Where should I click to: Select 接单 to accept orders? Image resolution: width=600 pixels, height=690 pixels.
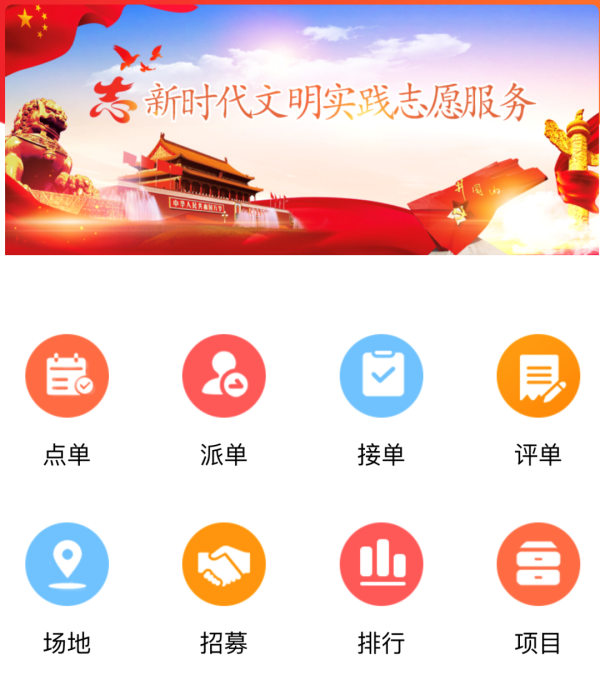tap(381, 376)
